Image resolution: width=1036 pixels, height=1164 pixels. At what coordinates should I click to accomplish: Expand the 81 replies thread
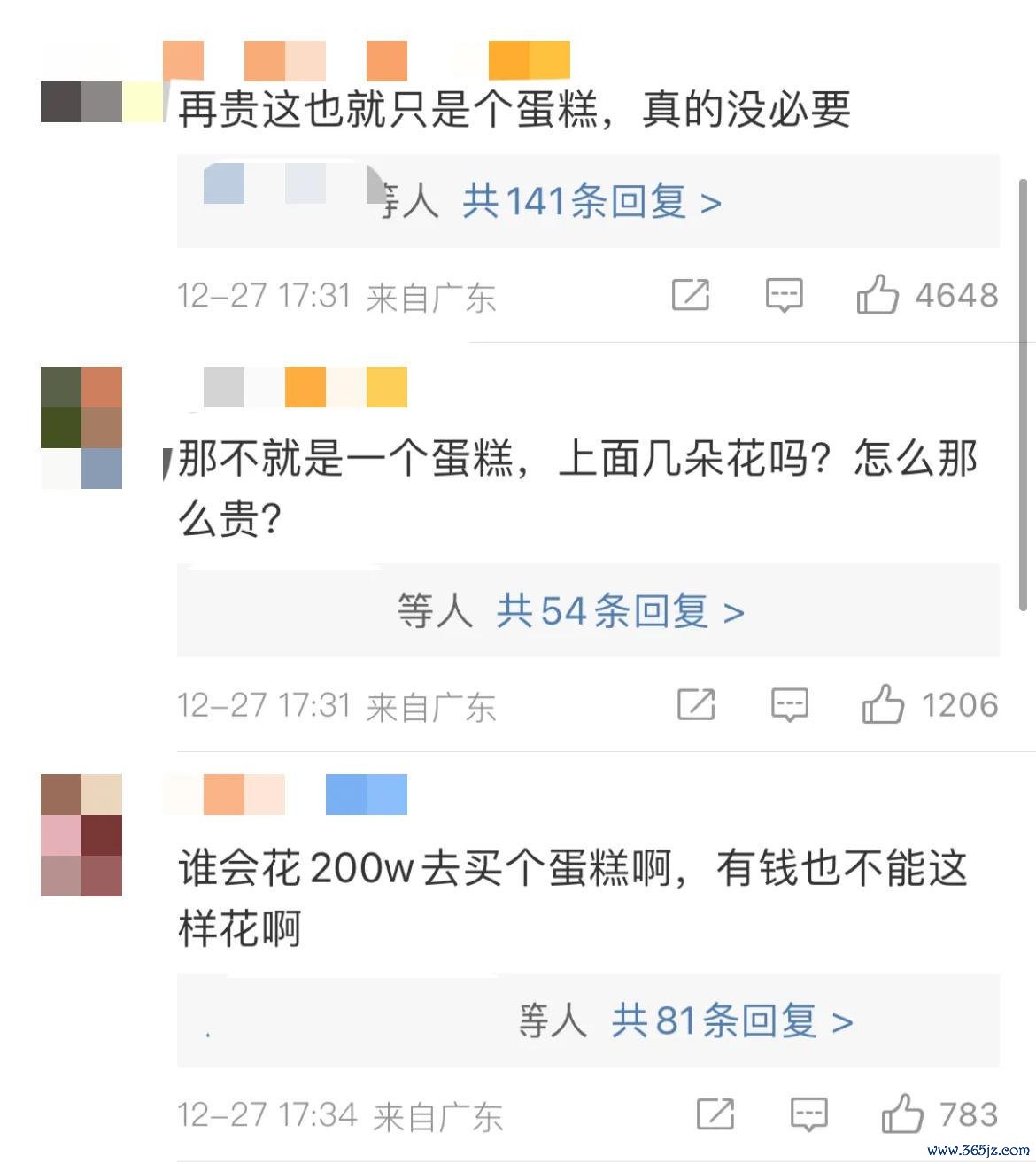coord(731,1021)
